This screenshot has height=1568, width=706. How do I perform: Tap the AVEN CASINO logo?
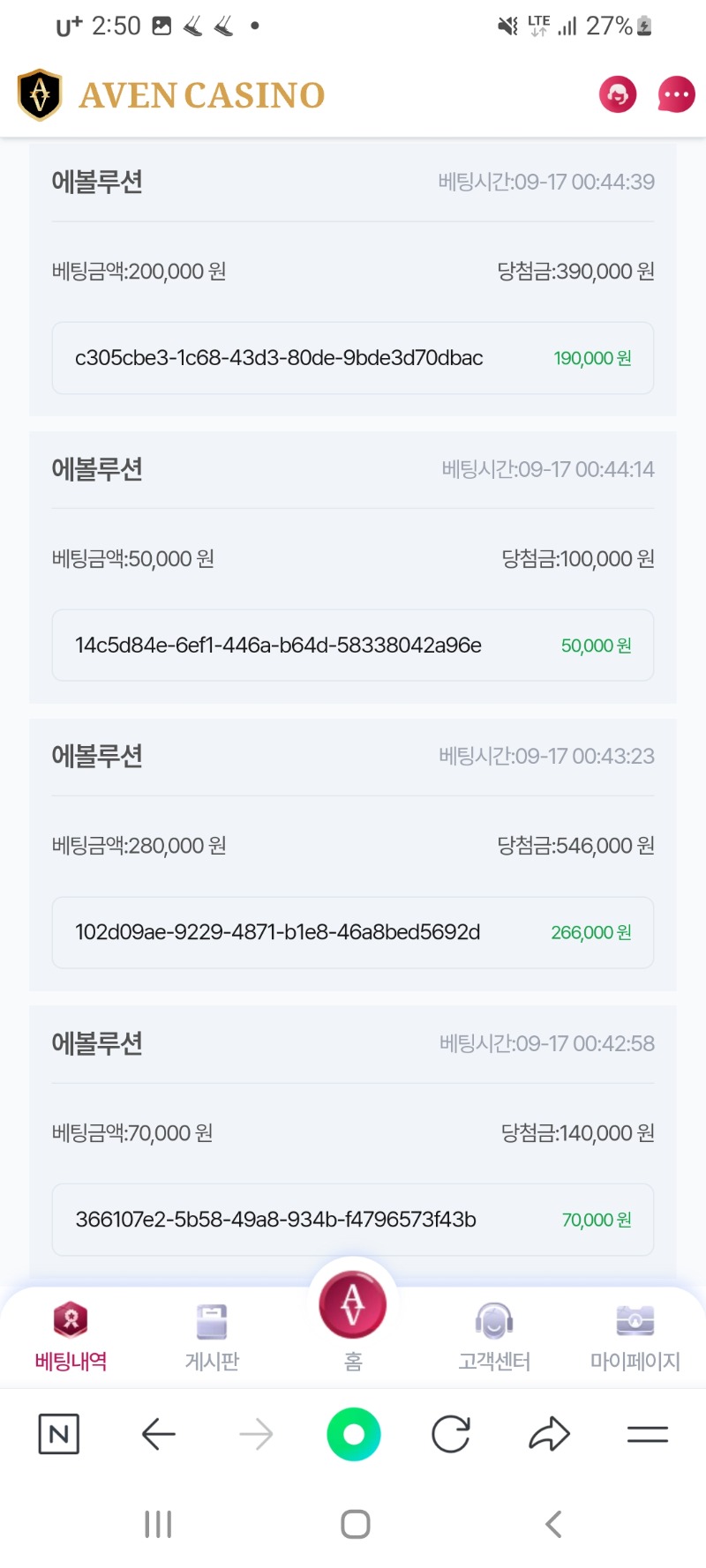(x=171, y=94)
